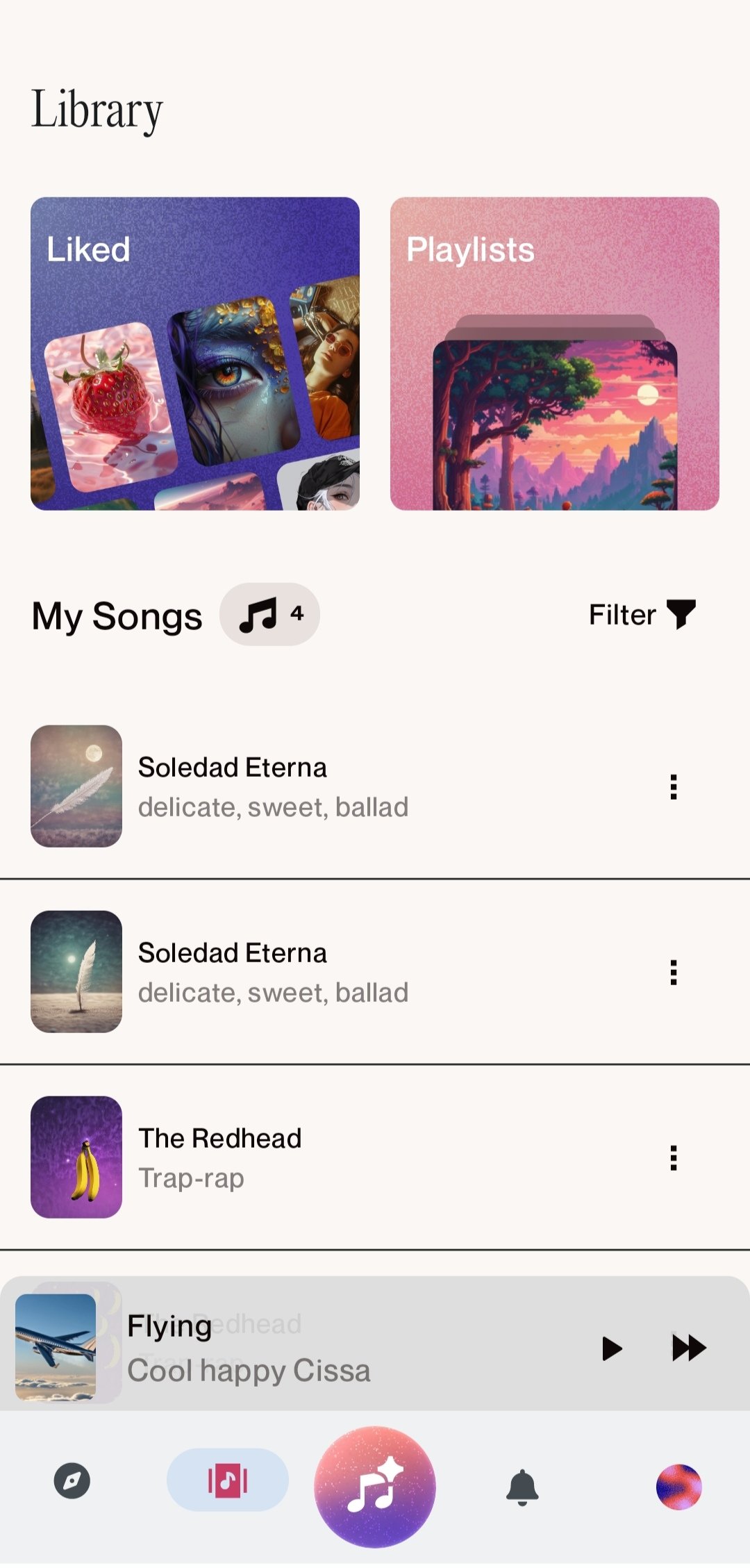Open the Playlists card
The height and width of the screenshot is (1568, 750).
click(x=554, y=354)
